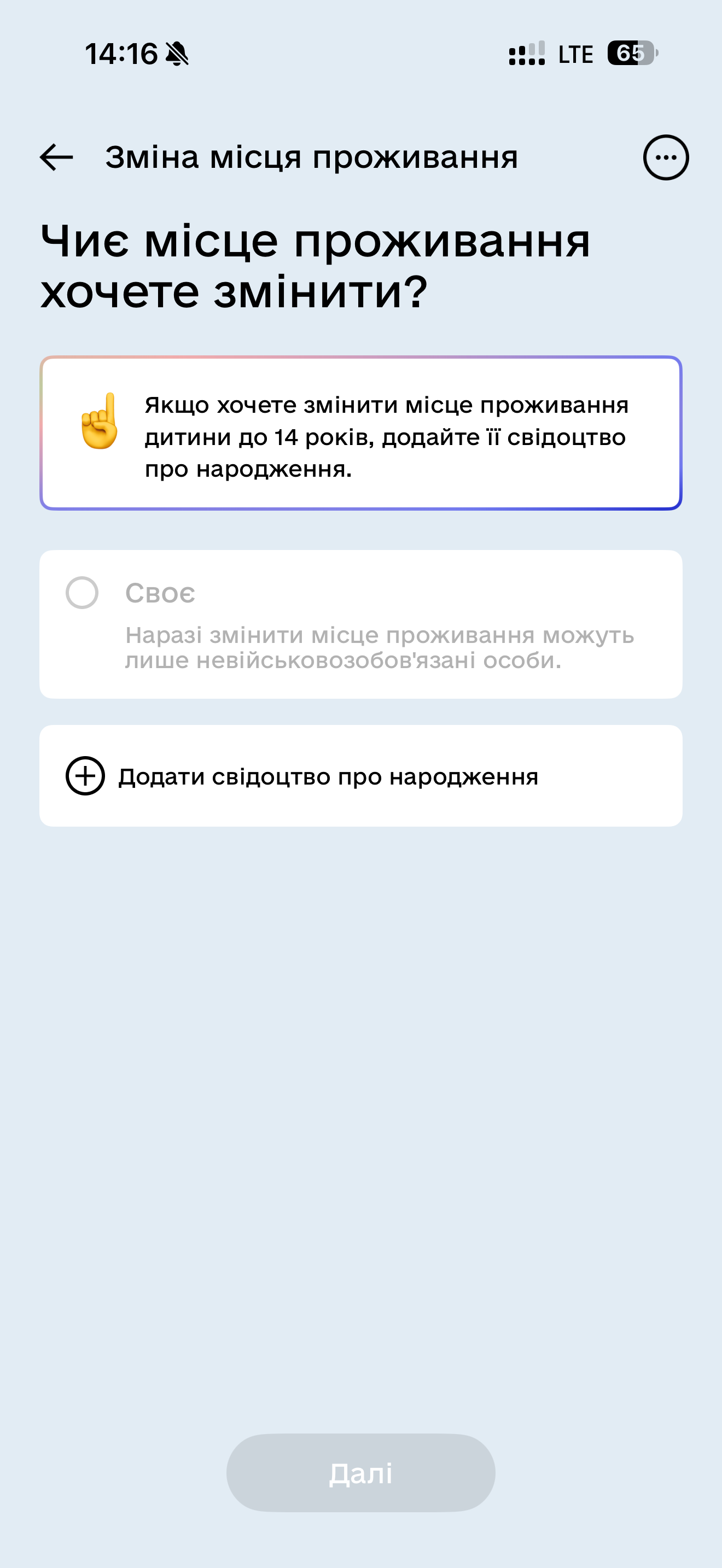Tap the Далі button
Screen dimensions: 722x1568
(x=360, y=1472)
